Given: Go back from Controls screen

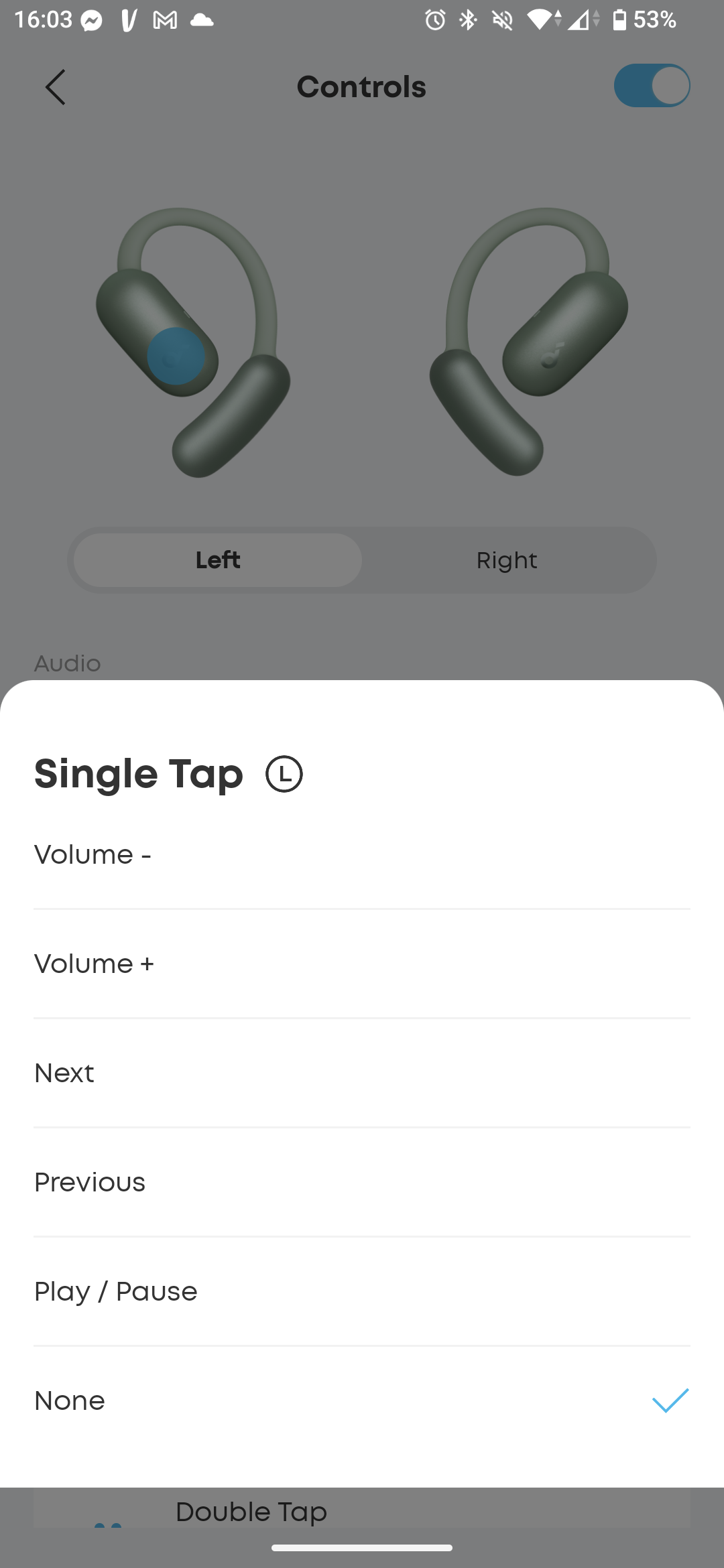Looking at the screenshot, I should coord(56,87).
